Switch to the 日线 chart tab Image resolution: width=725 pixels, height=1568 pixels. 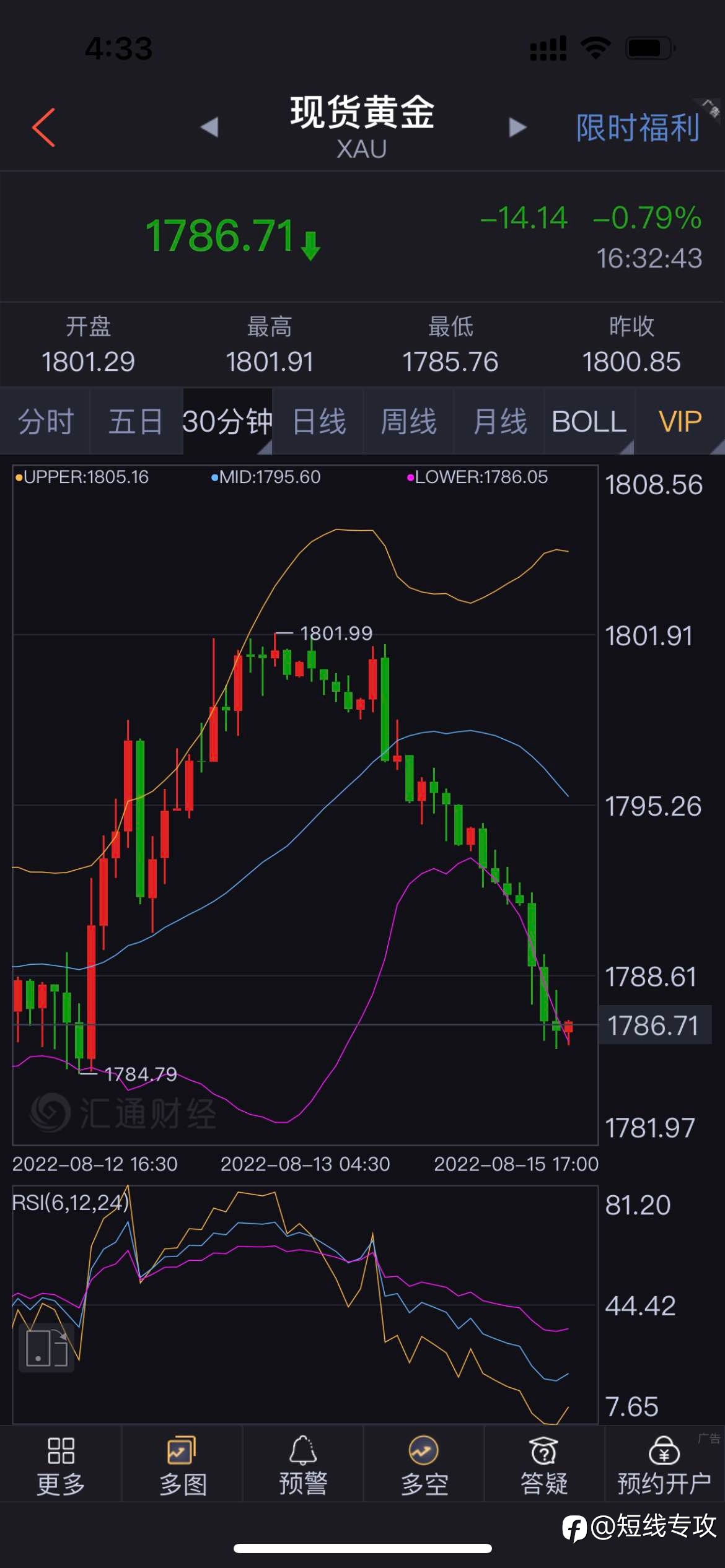point(319,422)
